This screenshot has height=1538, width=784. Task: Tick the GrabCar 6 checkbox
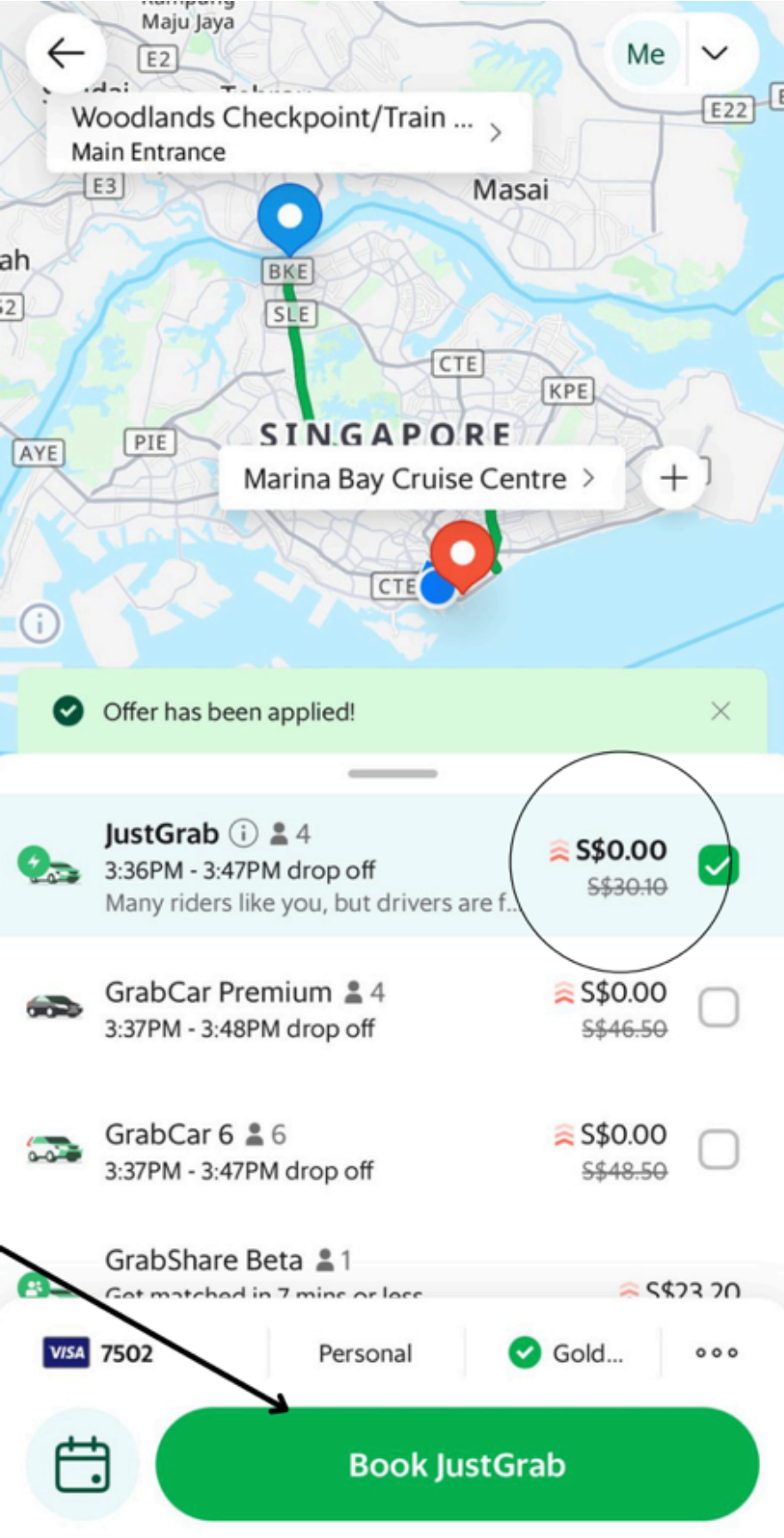[718, 1149]
